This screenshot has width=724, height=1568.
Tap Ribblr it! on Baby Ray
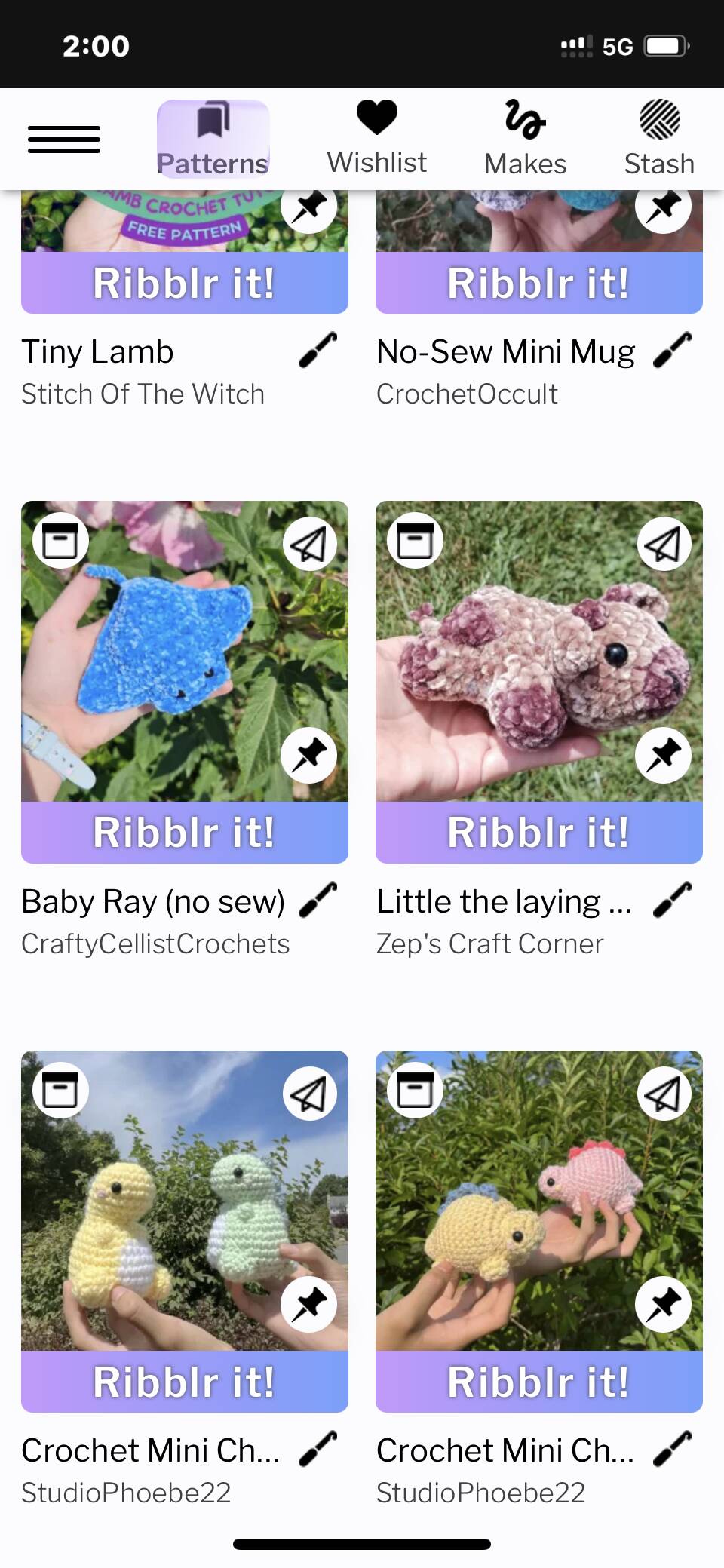[185, 832]
